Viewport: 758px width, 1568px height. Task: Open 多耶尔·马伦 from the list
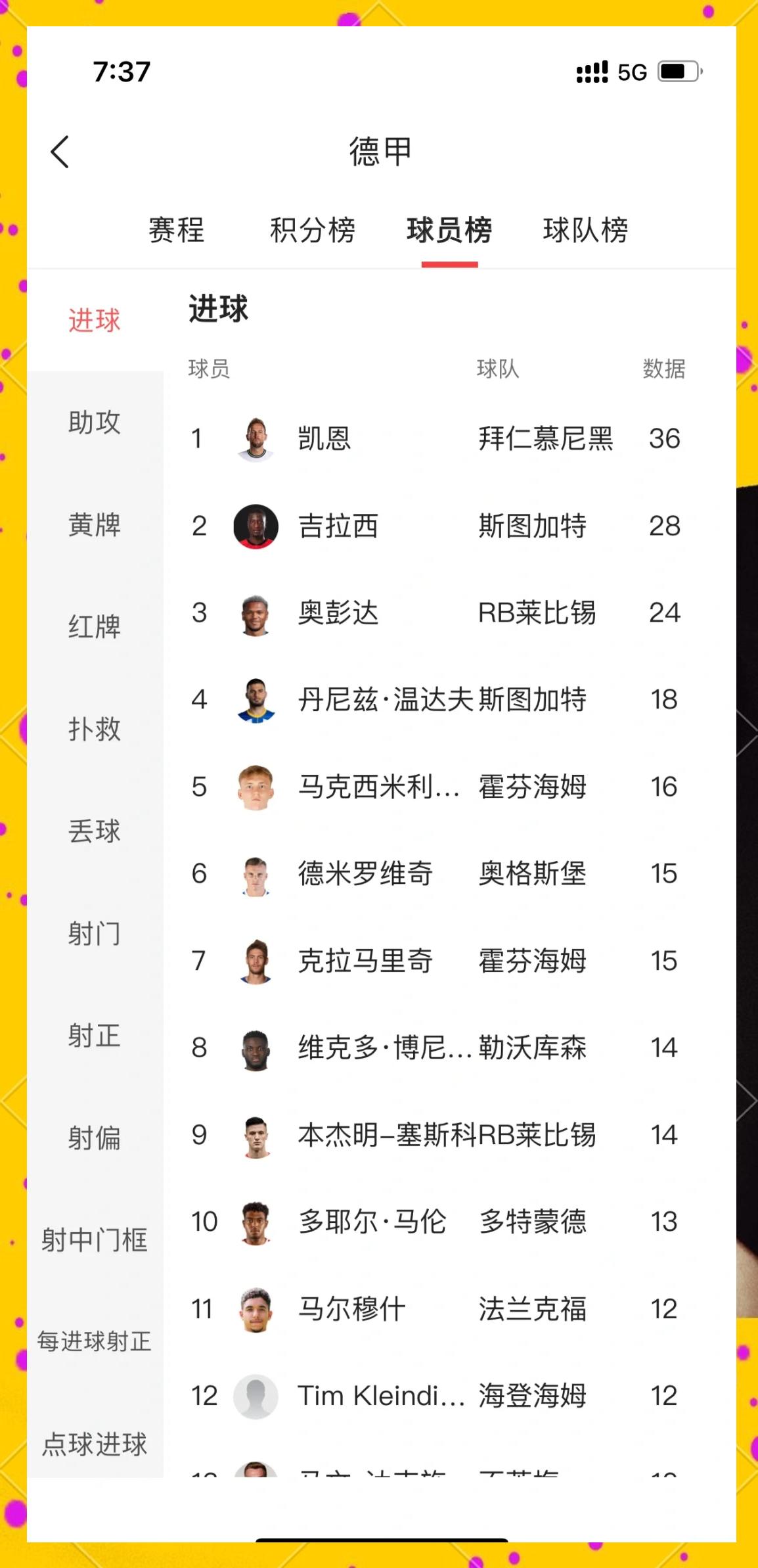click(372, 1222)
